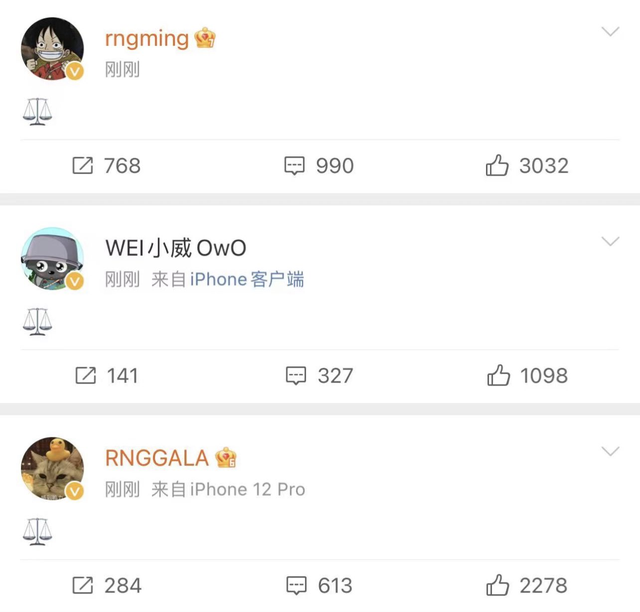This screenshot has width=640, height=612.
Task: Expand options chevron on WEI小威OwO's post
Action: 609,242
